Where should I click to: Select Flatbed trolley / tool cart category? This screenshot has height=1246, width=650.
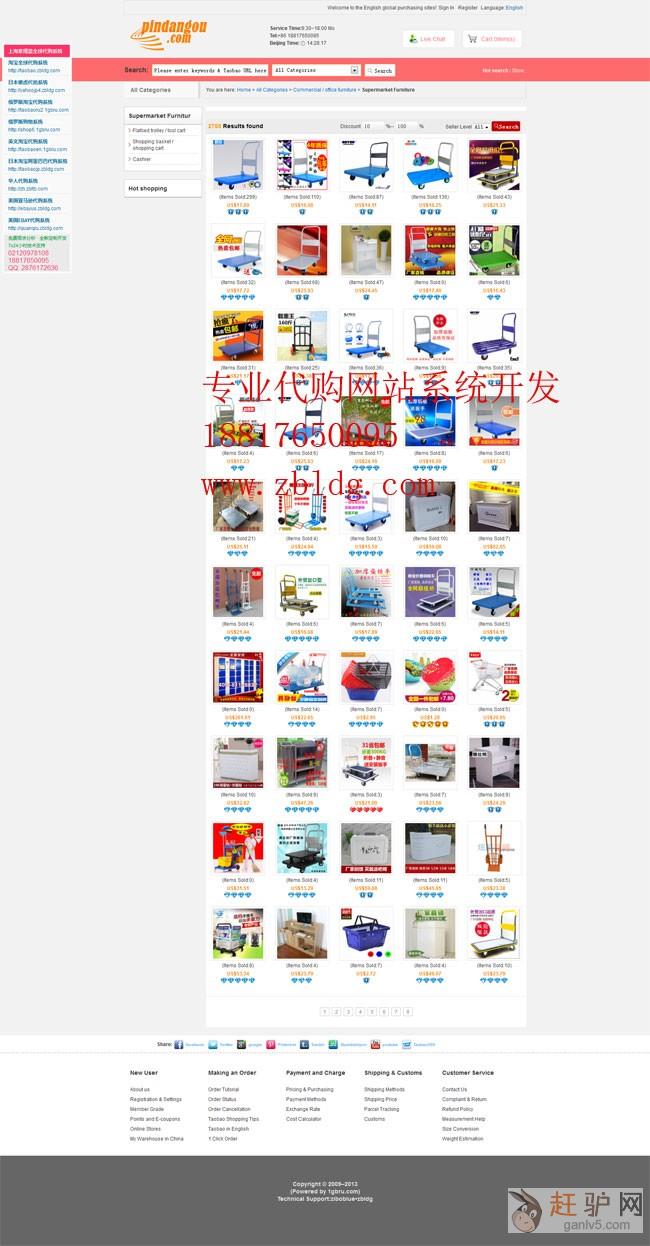(160, 130)
